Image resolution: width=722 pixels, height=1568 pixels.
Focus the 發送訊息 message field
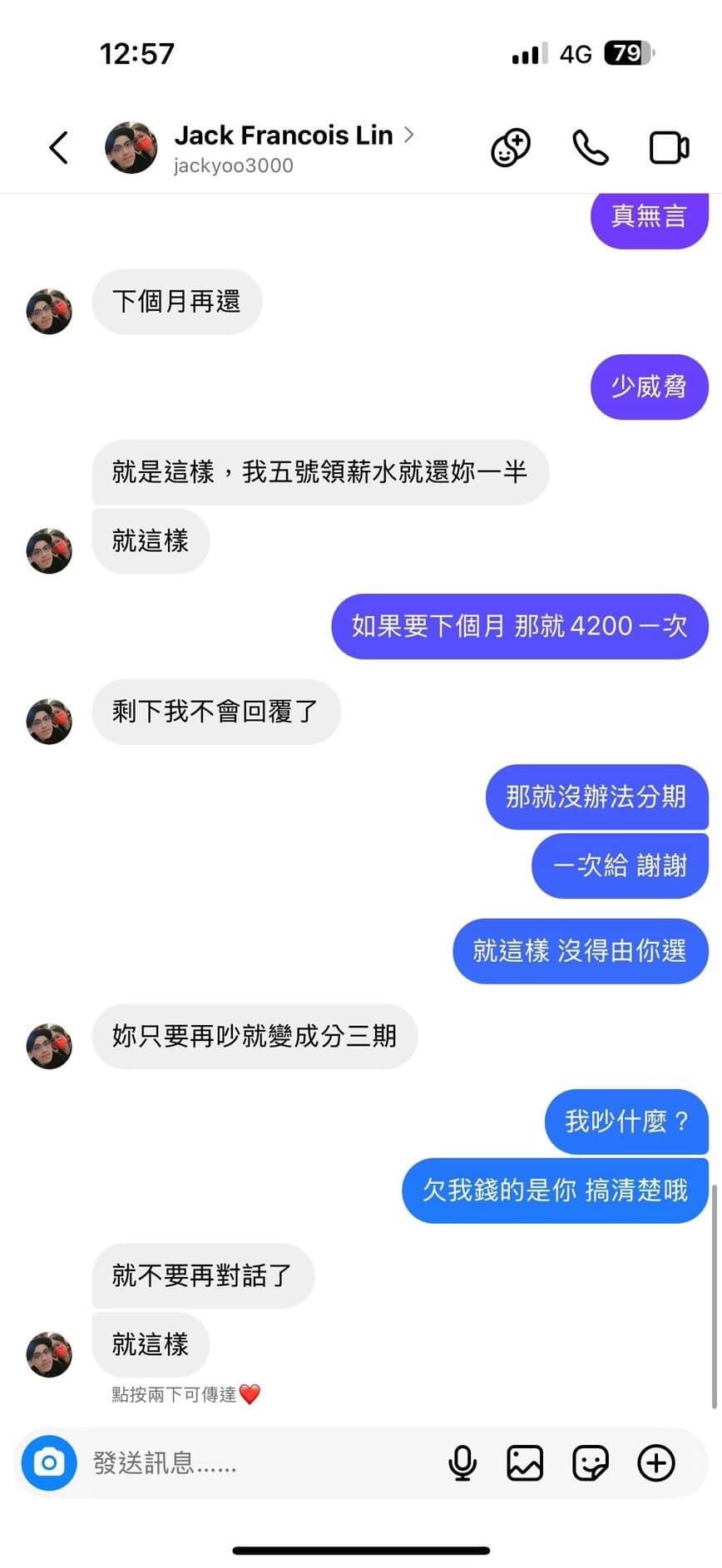(258, 1462)
